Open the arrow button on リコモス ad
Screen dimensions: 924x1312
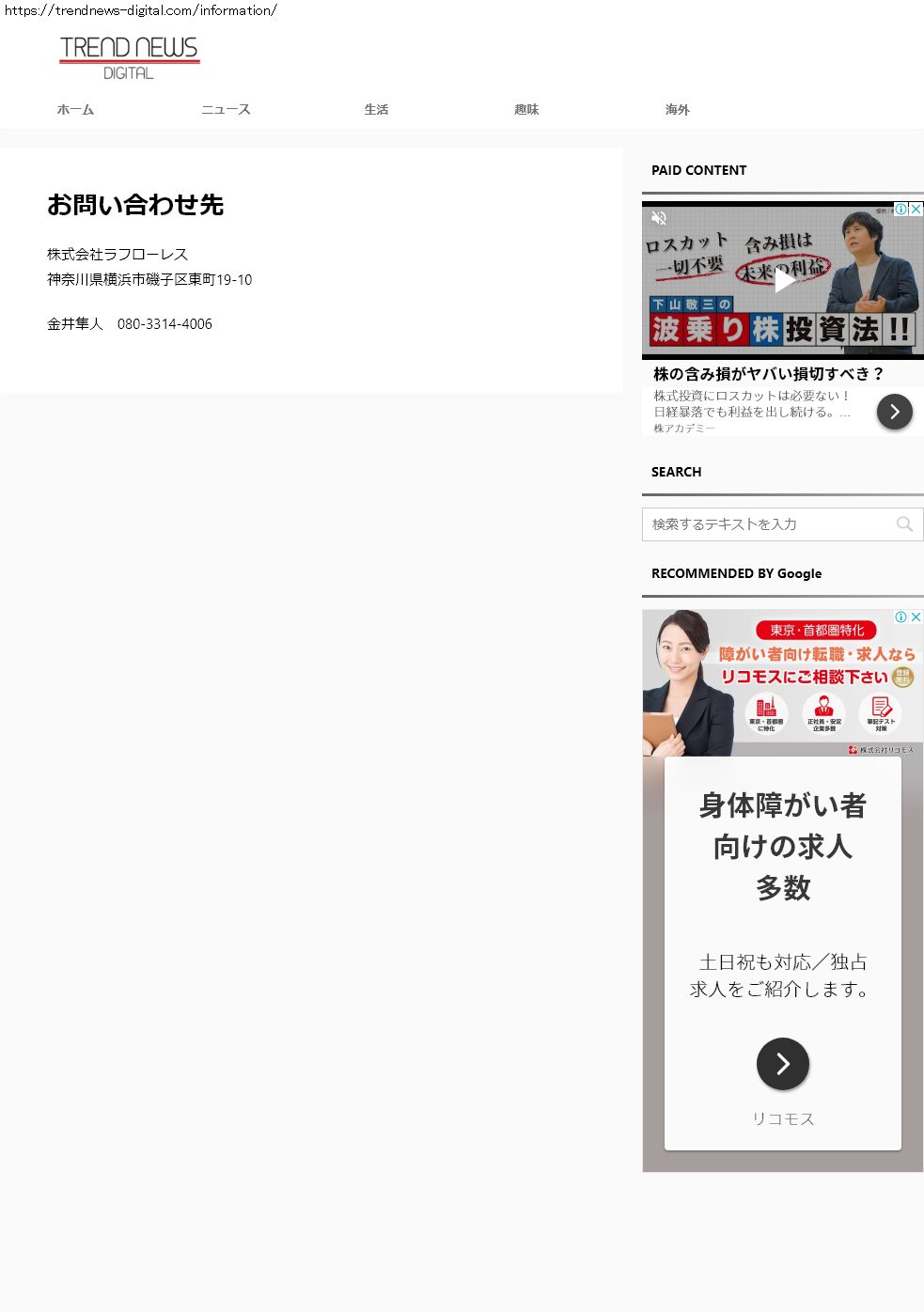[782, 1064]
